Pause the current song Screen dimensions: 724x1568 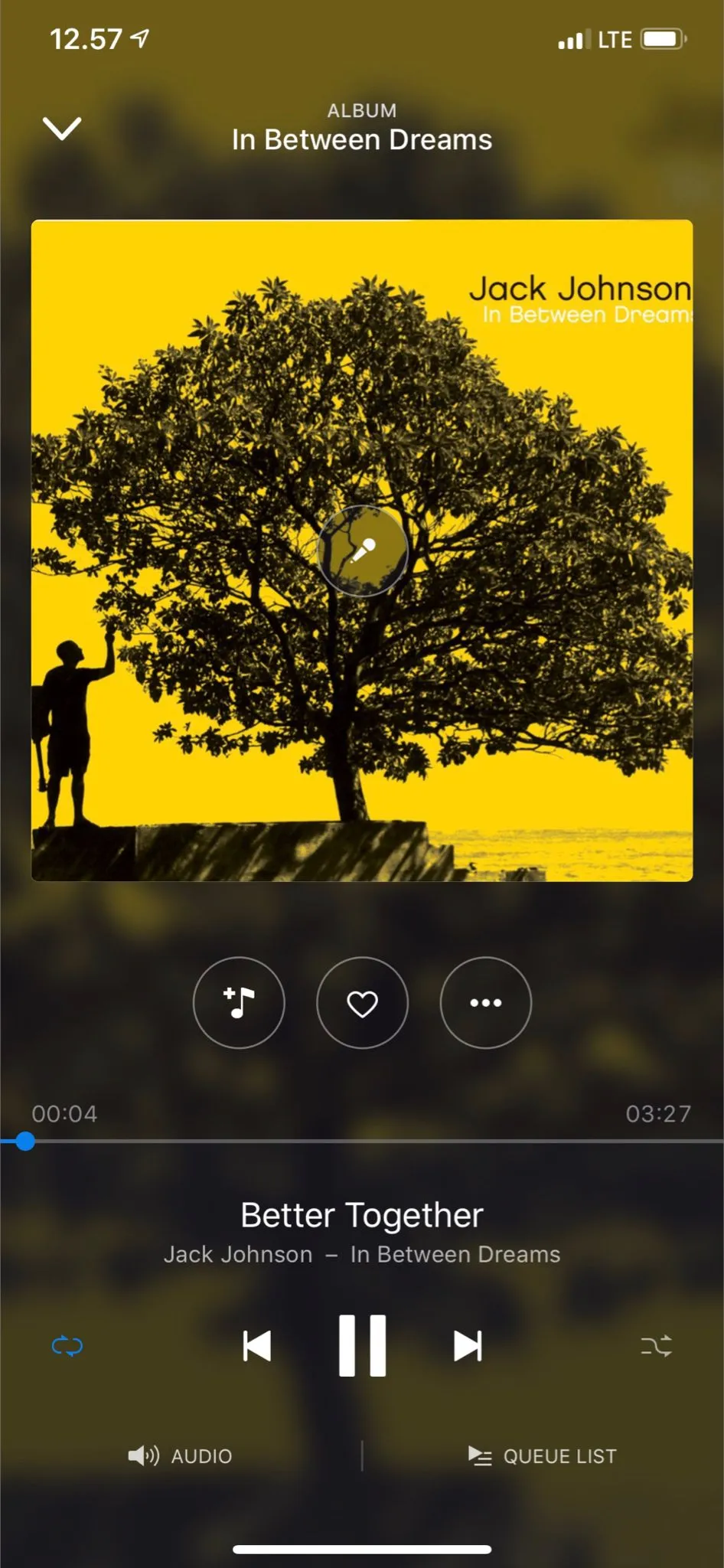point(362,1345)
